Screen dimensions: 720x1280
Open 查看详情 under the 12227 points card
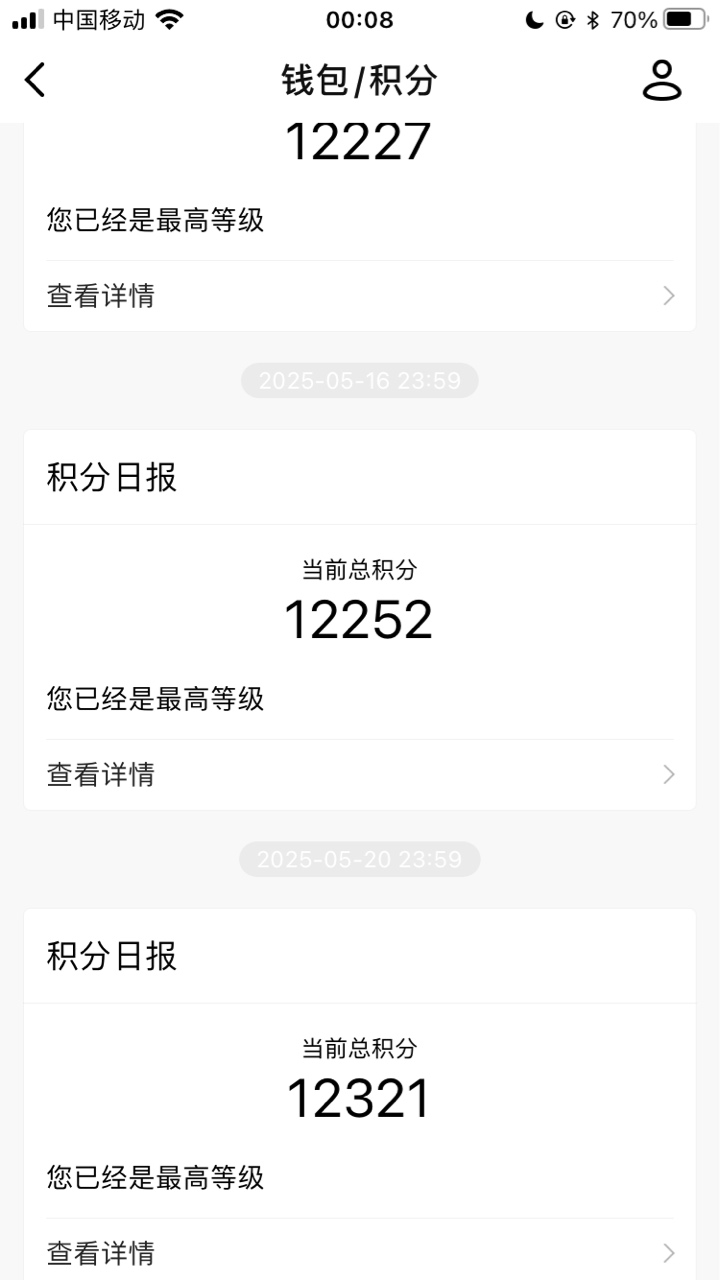360,296
